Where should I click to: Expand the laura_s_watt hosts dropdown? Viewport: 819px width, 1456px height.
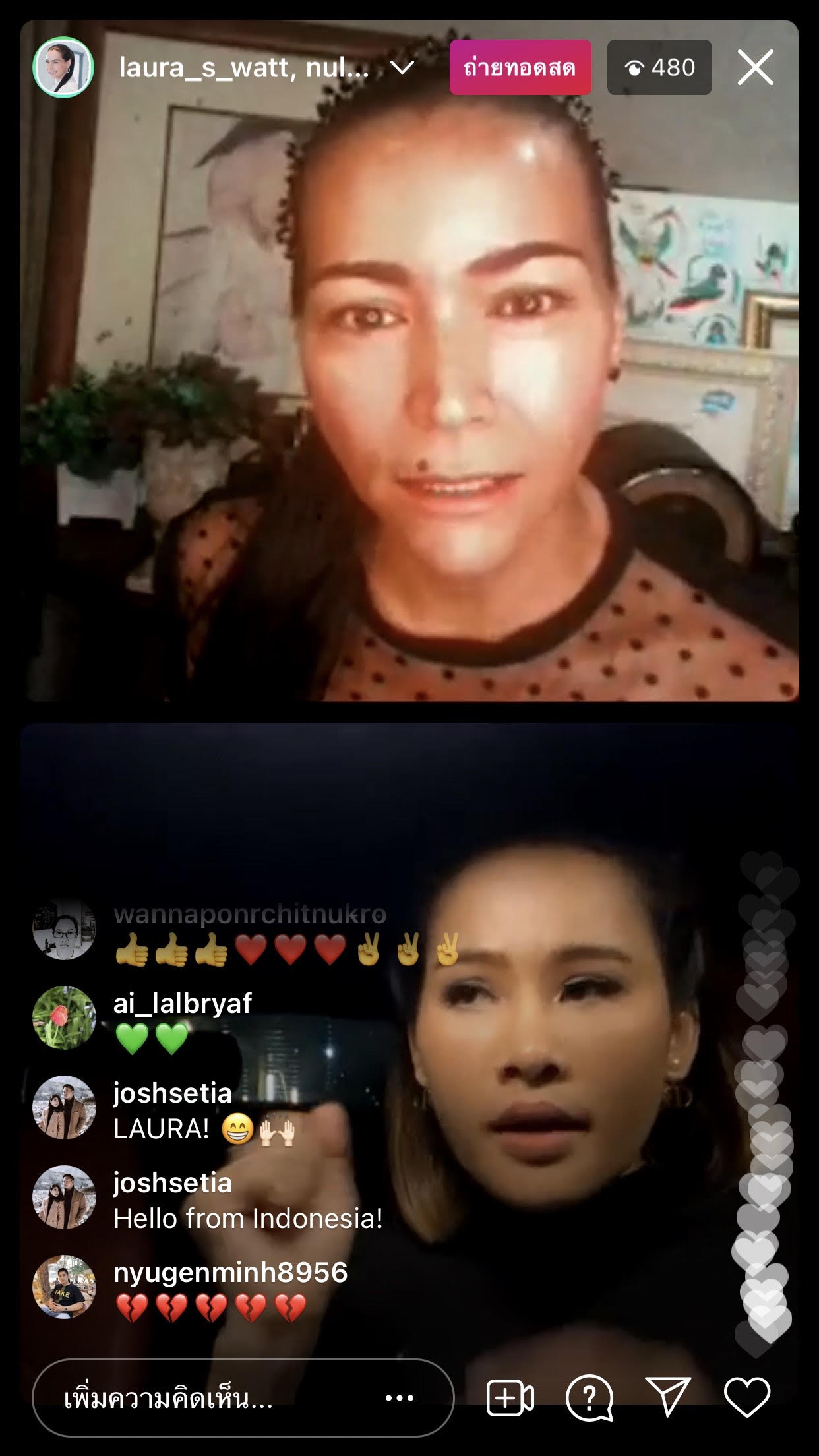click(402, 67)
